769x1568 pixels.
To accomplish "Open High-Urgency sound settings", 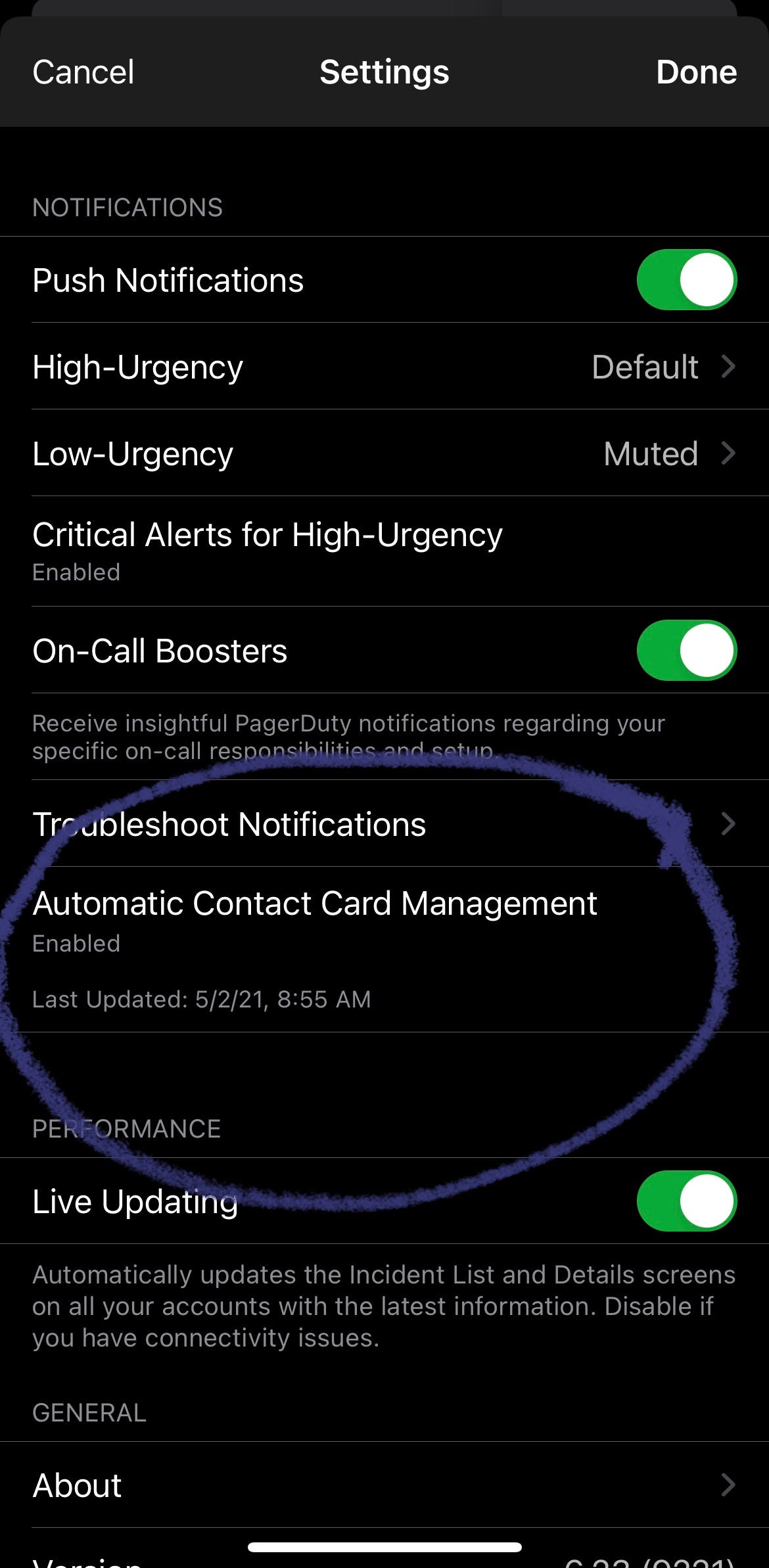I will pos(384,367).
